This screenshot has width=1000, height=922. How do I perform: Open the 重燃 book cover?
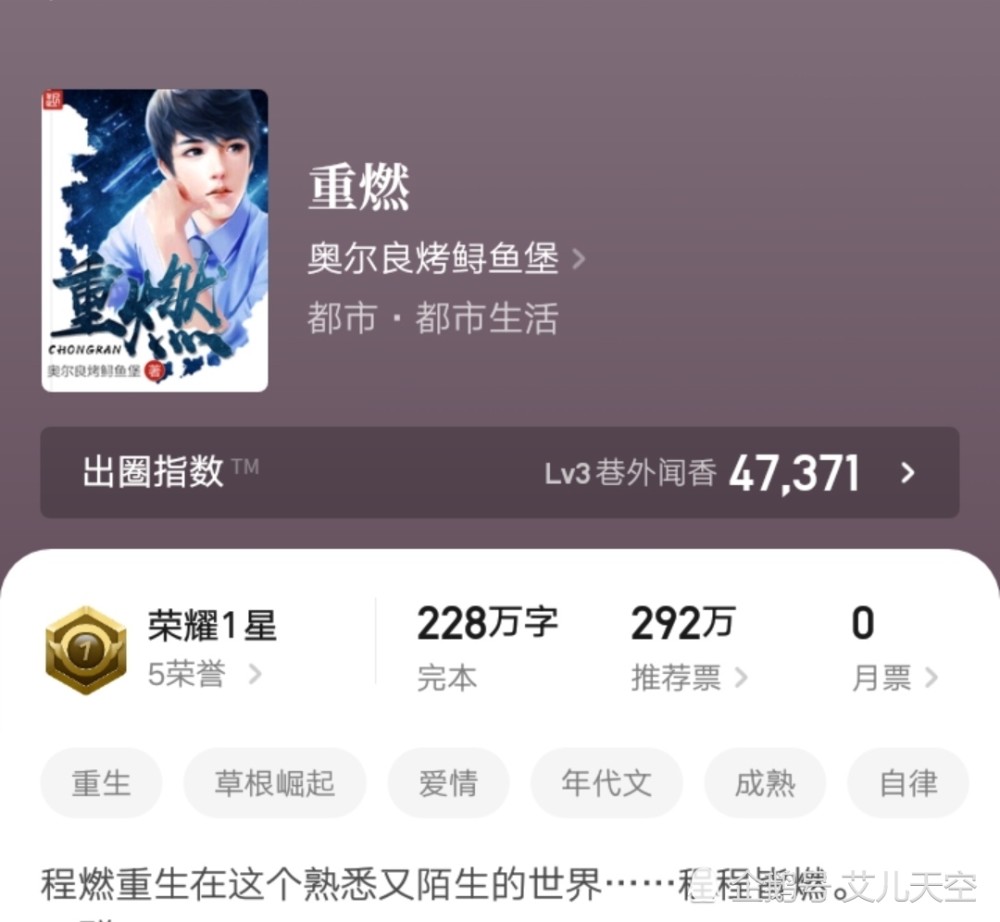point(154,240)
